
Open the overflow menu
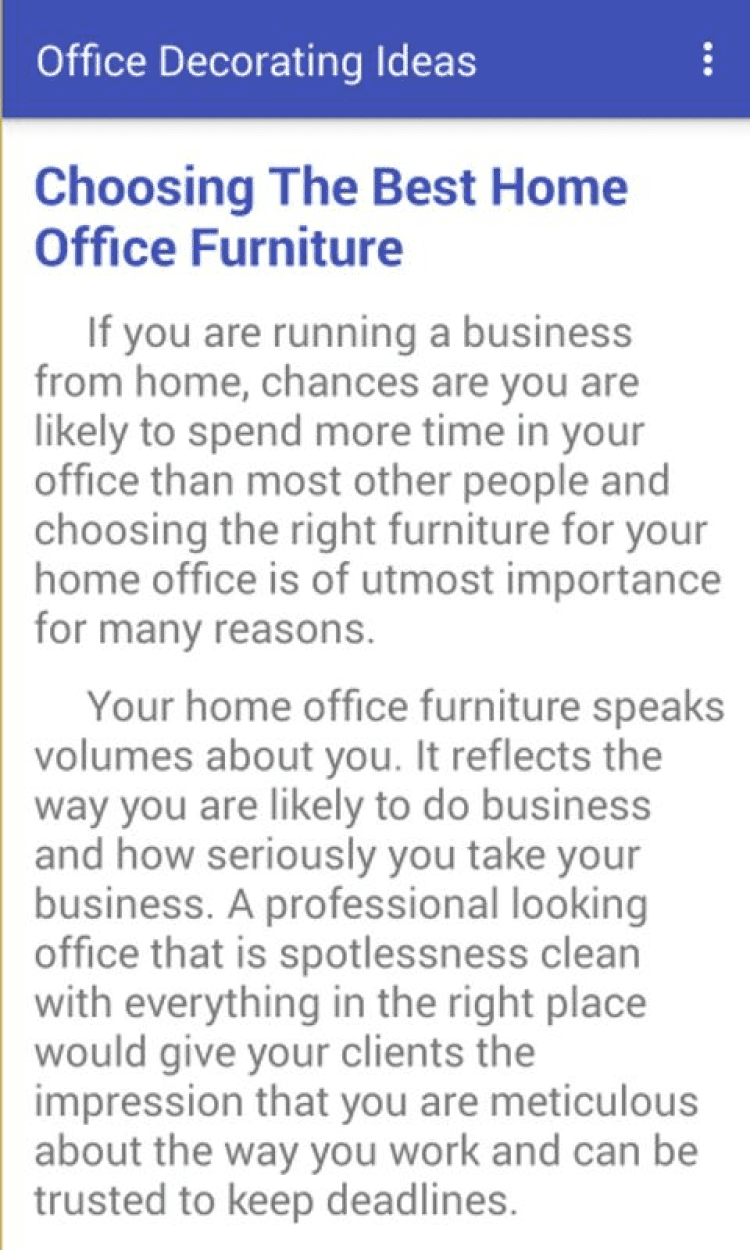[x=707, y=60]
